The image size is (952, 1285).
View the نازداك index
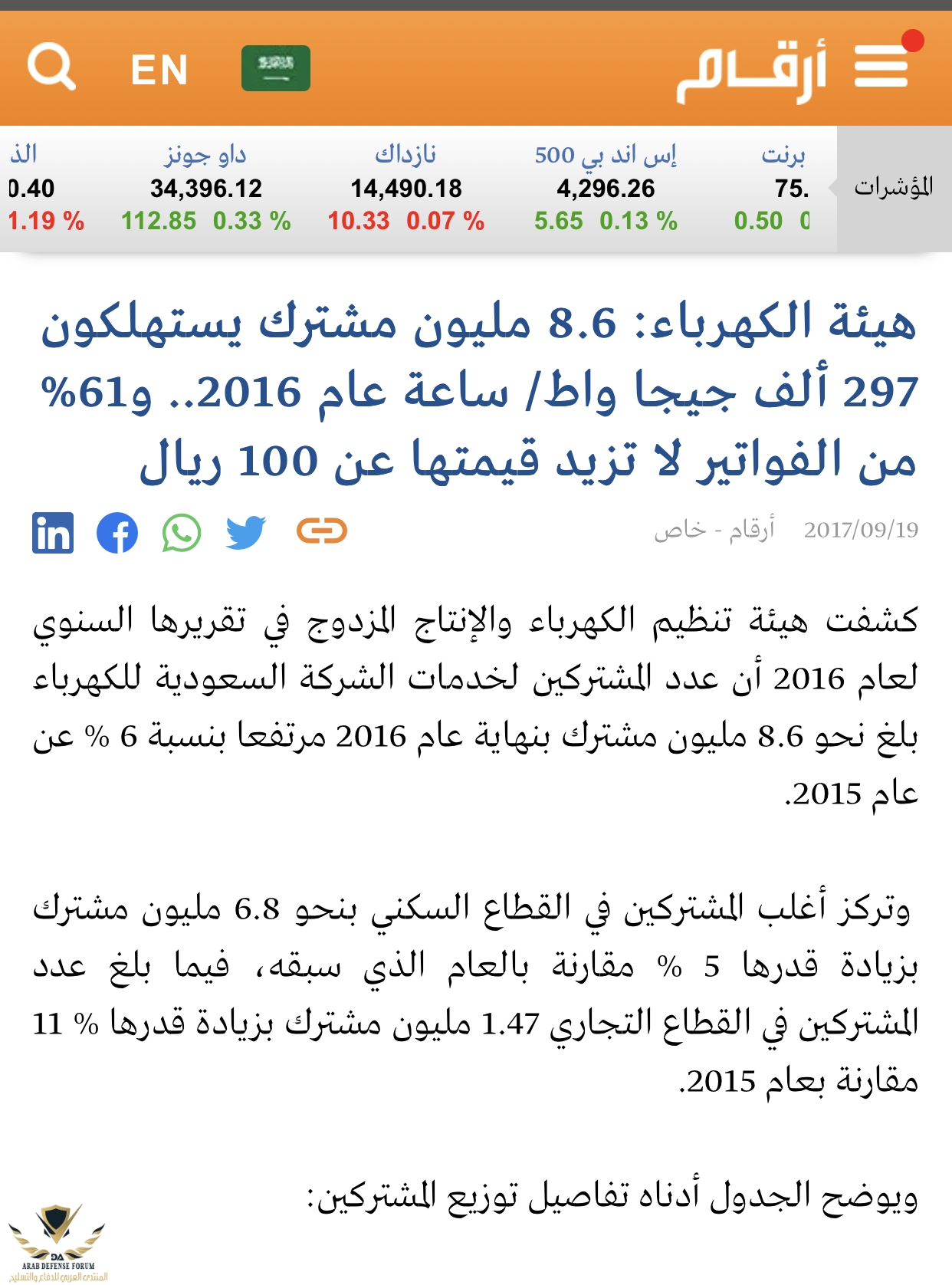coord(405,189)
